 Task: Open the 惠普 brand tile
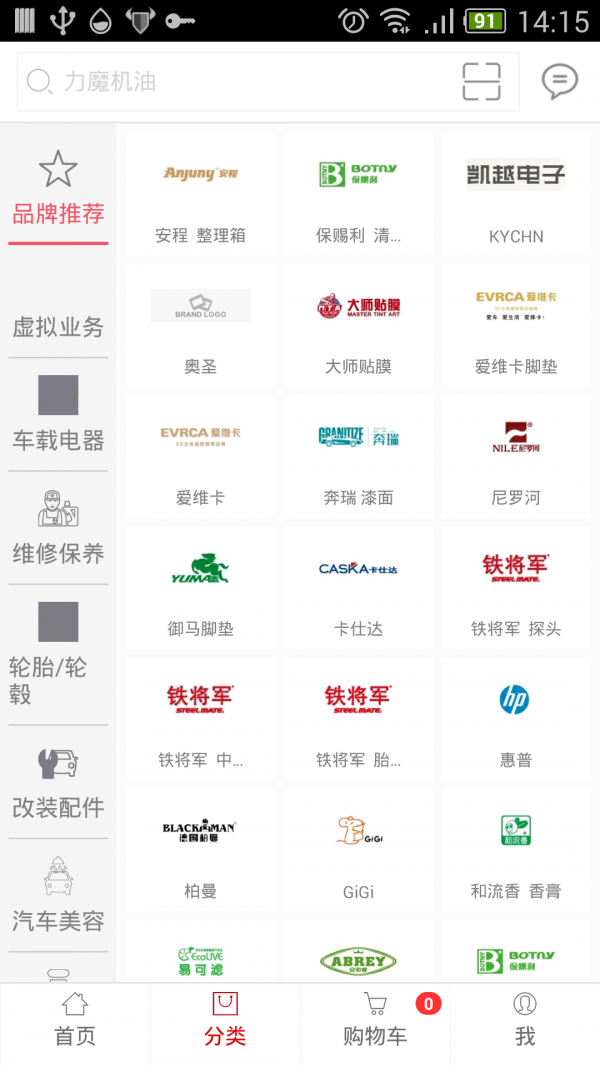pos(516,720)
